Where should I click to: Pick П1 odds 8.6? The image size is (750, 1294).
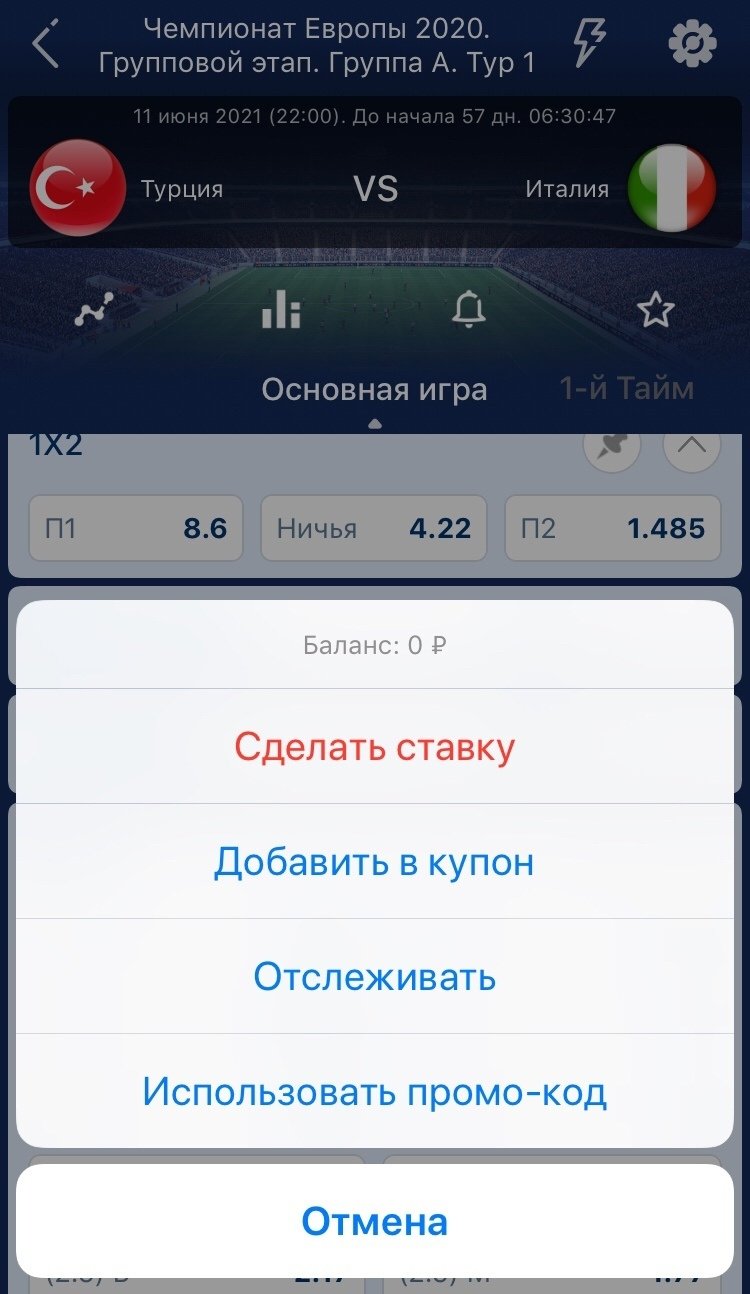pos(136,528)
